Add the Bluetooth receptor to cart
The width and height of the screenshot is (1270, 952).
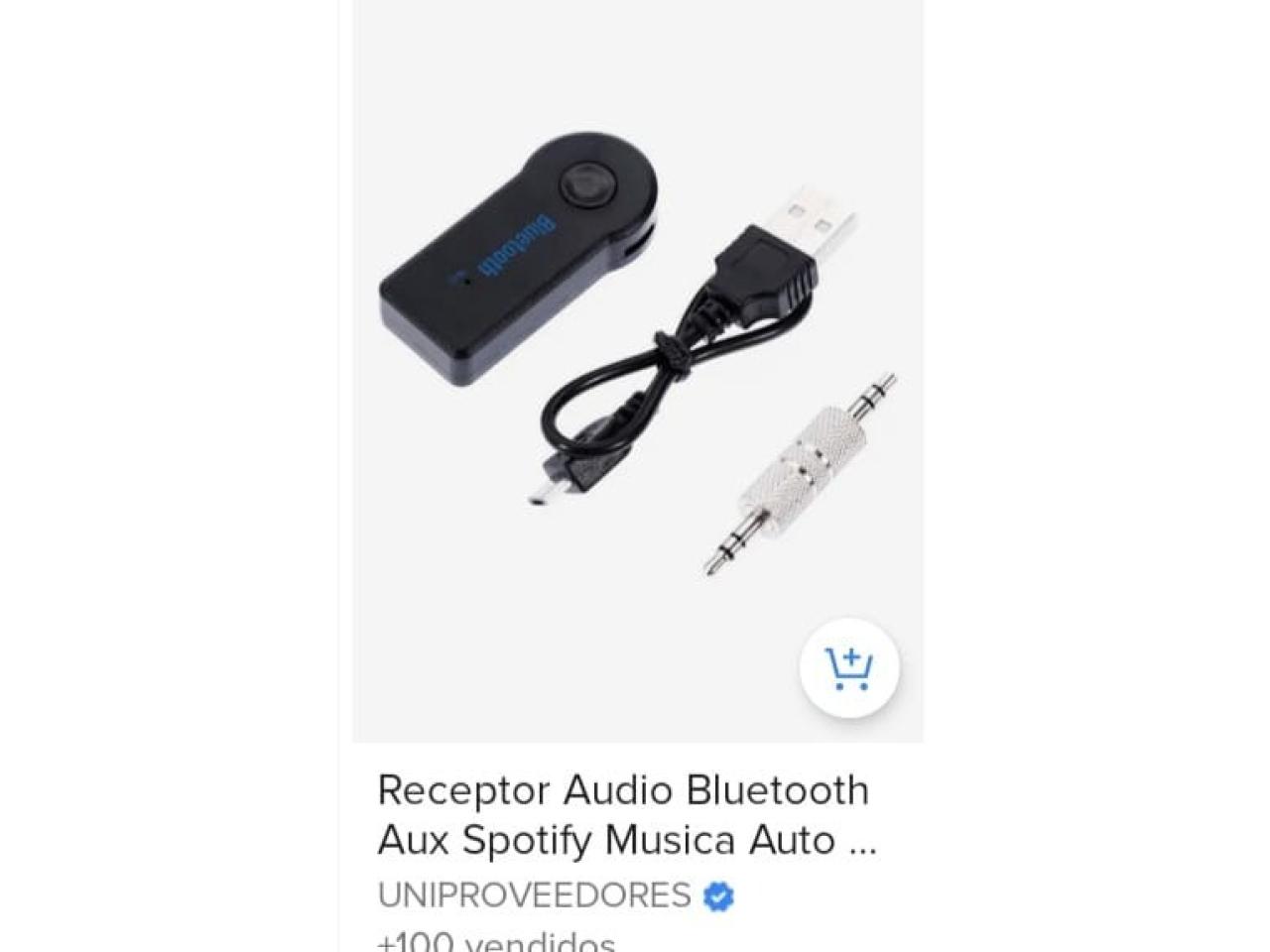click(x=849, y=668)
